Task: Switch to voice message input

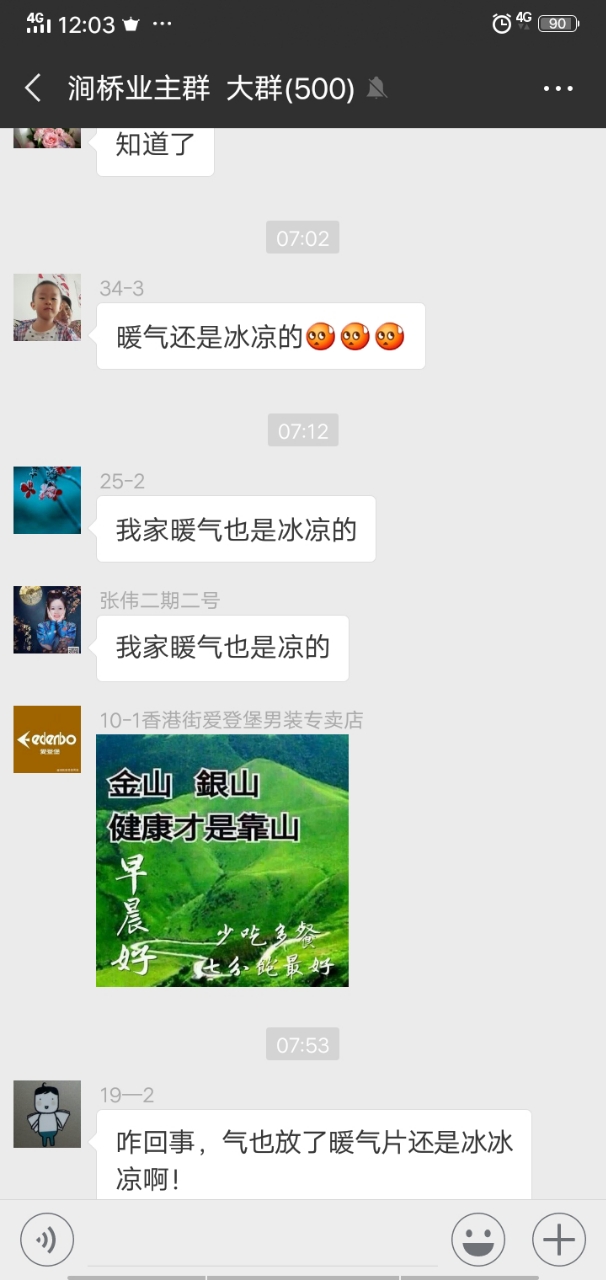Action: [47, 1240]
